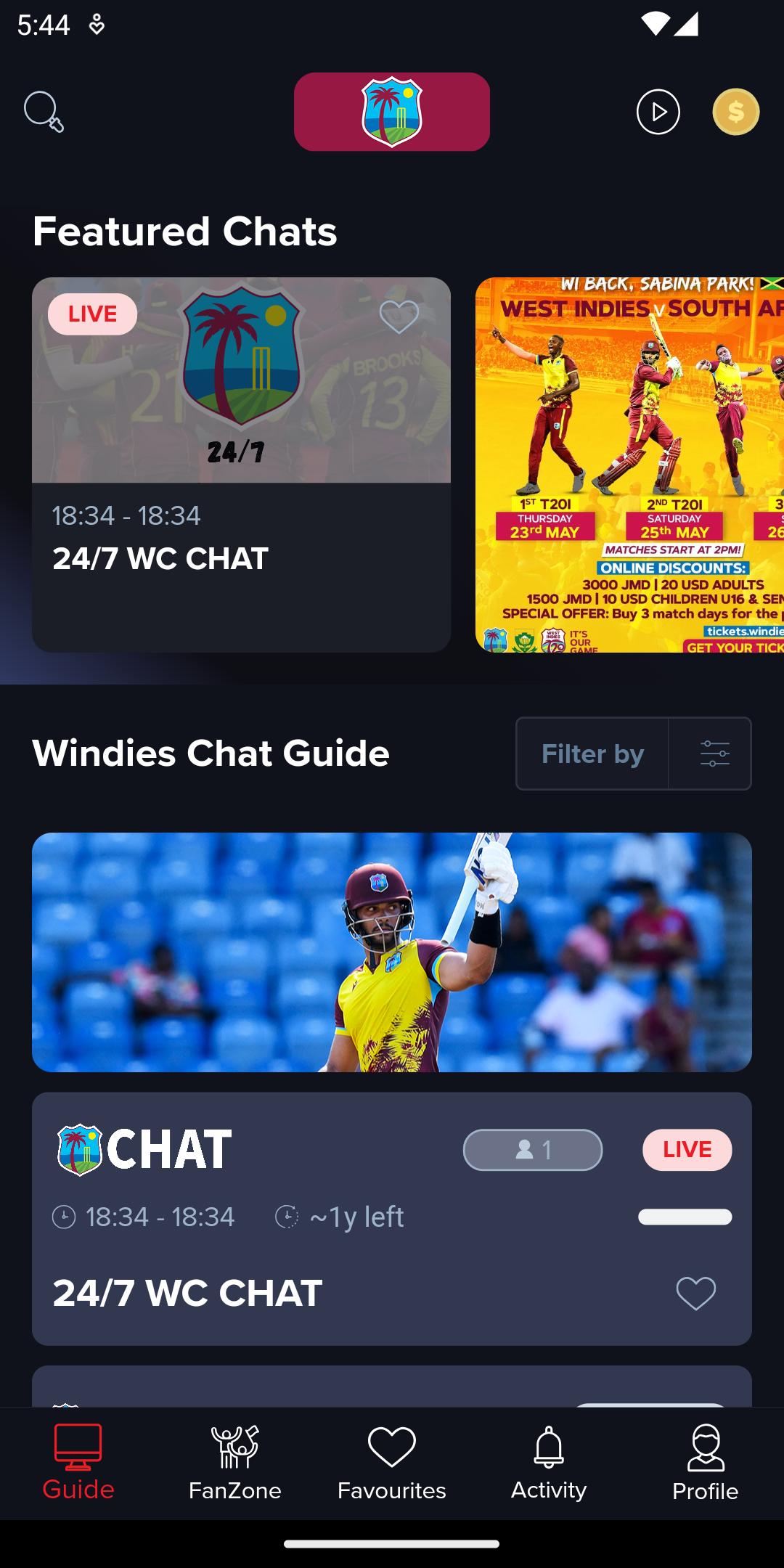Viewport: 784px width, 1568px height.
Task: Switch to the Profile tab
Action: [706, 1463]
